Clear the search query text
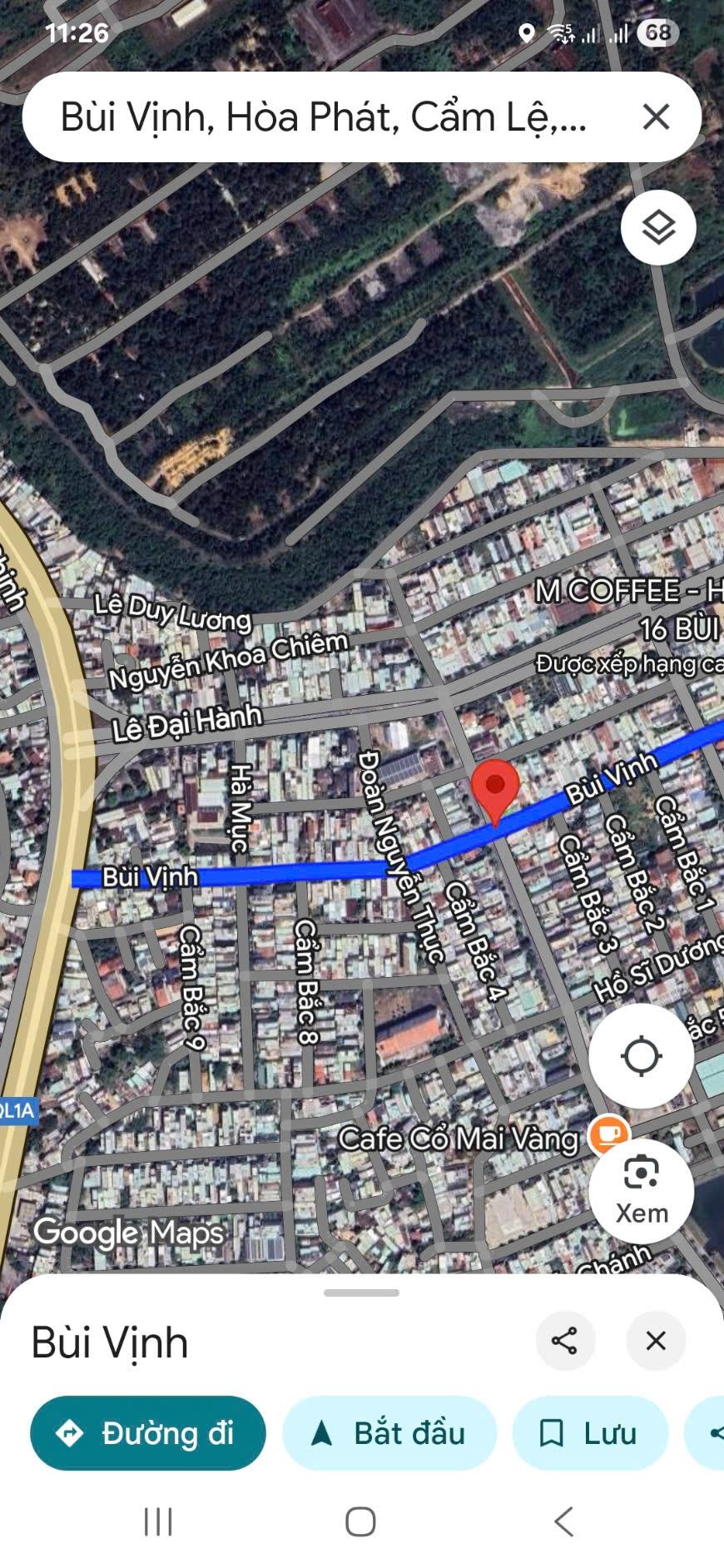This screenshot has height=1568, width=724. (x=656, y=117)
